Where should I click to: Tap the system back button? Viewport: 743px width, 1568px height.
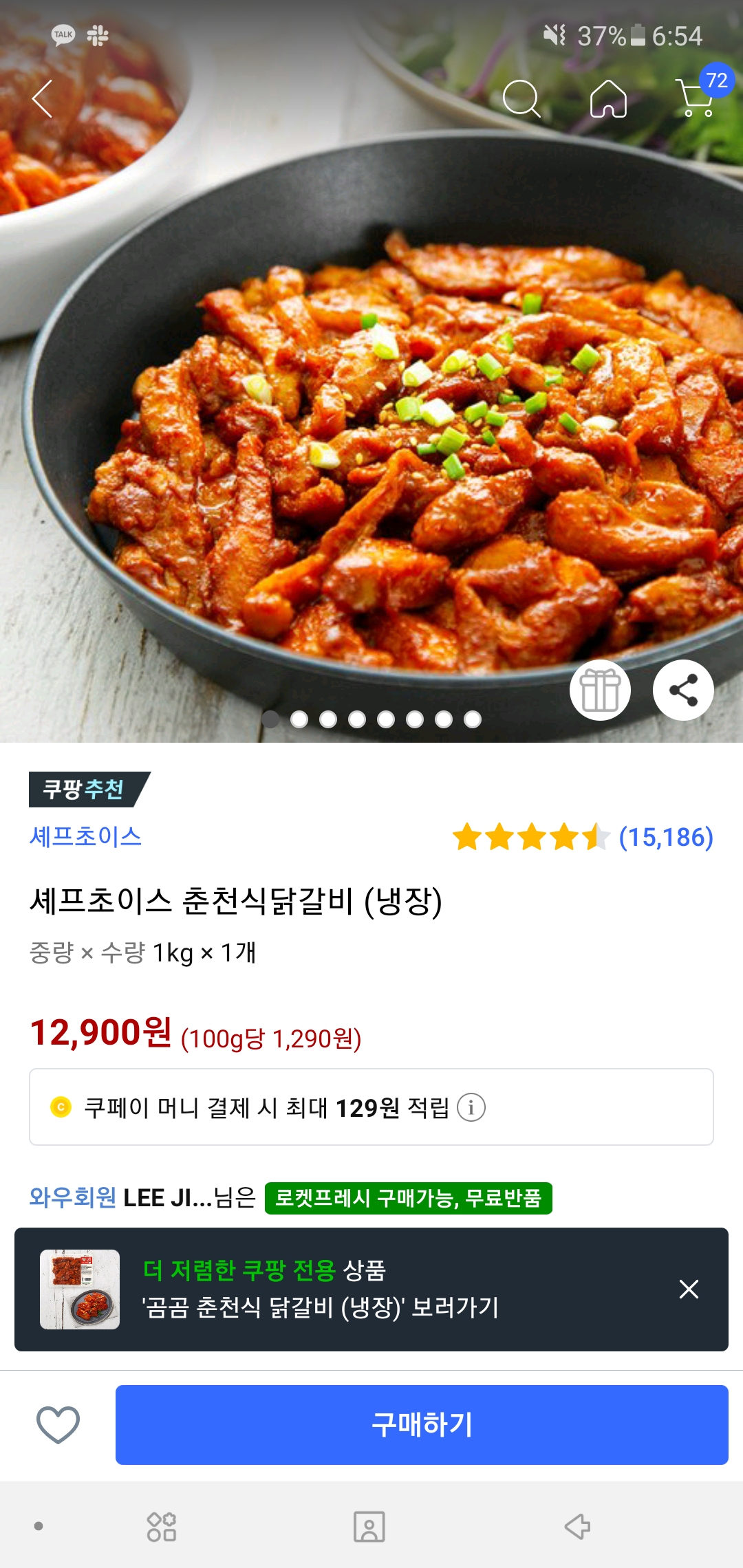click(x=577, y=1527)
